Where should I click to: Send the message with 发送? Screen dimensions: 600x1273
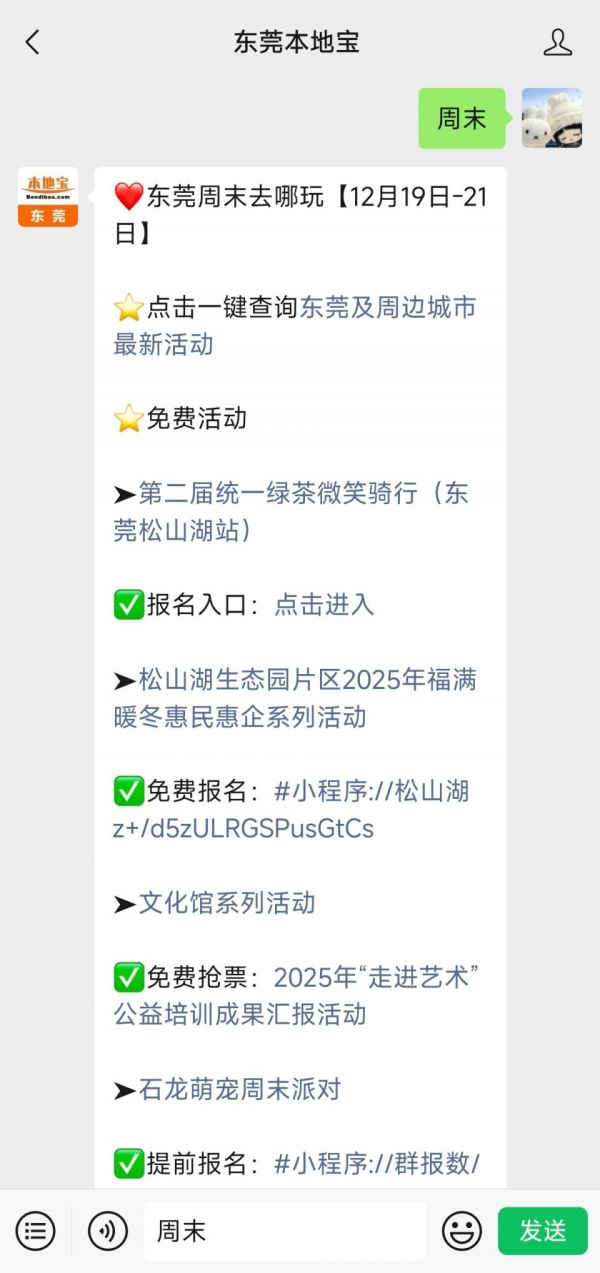coord(543,1230)
